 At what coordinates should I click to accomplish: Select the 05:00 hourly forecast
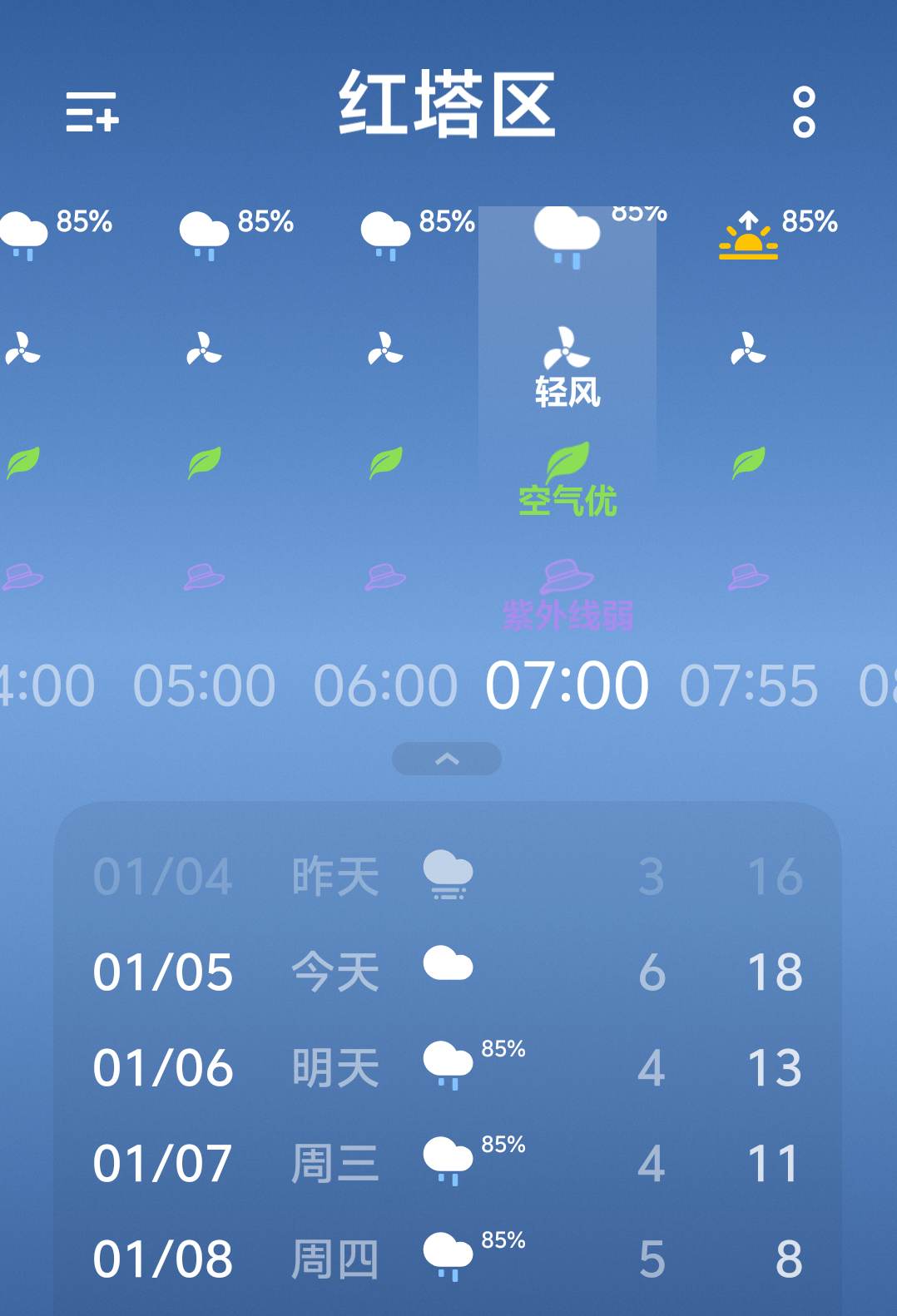click(x=204, y=686)
